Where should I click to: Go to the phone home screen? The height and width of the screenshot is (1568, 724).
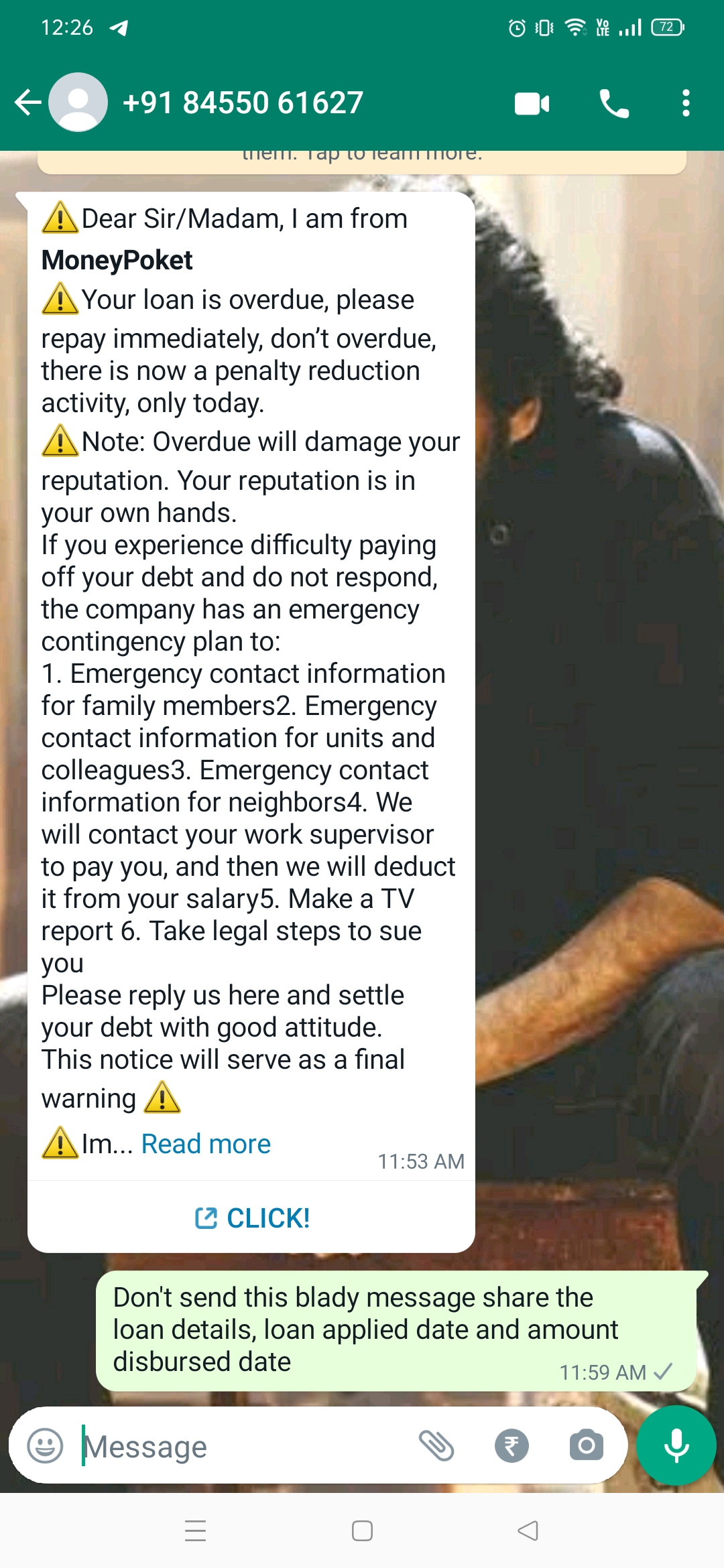tap(362, 1531)
